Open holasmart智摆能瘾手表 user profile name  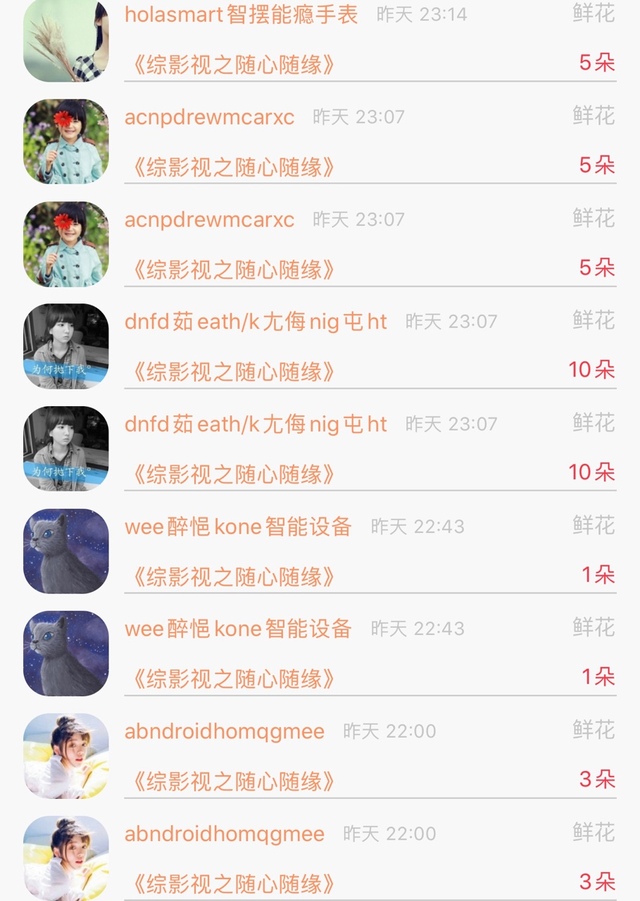tap(241, 14)
